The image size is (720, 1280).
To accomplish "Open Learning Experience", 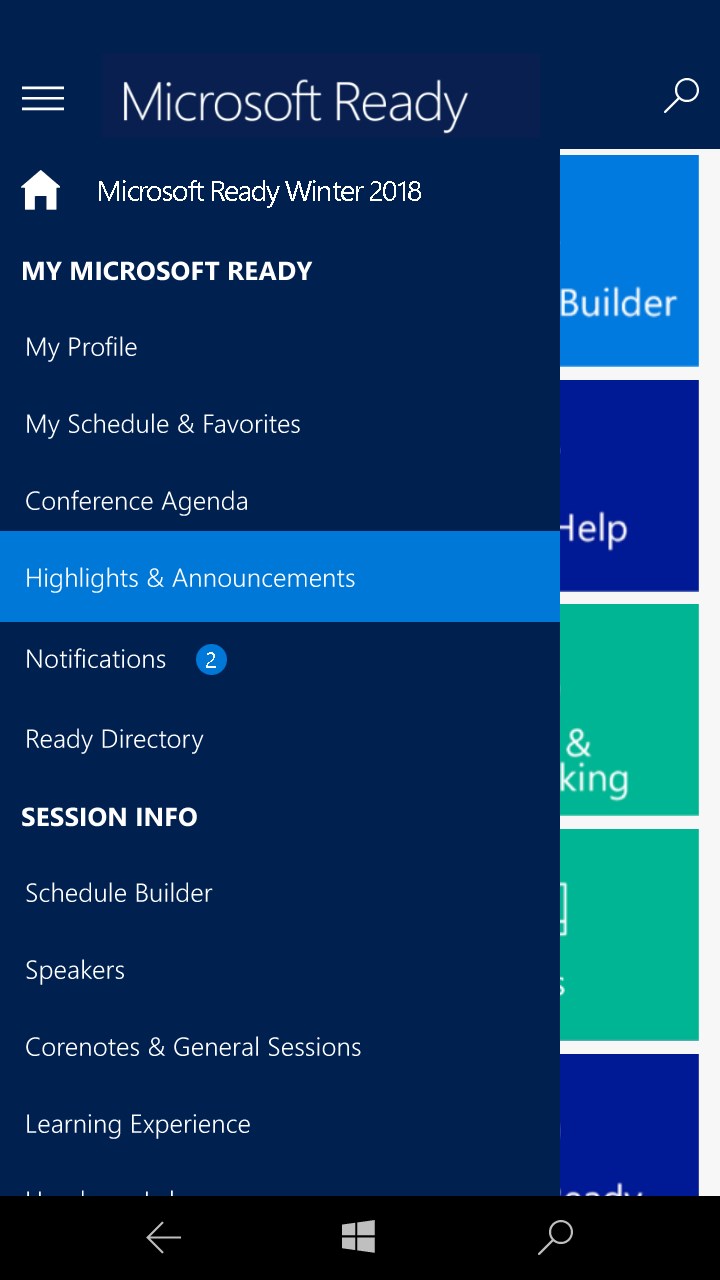I will pyautogui.click(x=138, y=1124).
